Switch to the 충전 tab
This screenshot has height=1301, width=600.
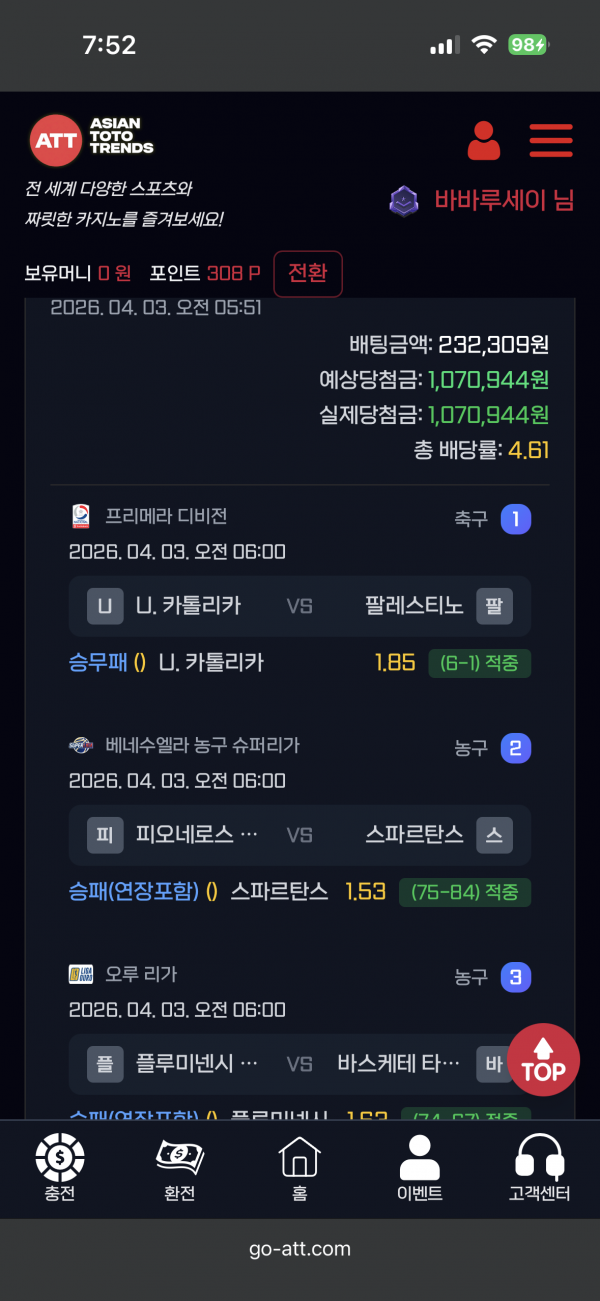[60, 1168]
